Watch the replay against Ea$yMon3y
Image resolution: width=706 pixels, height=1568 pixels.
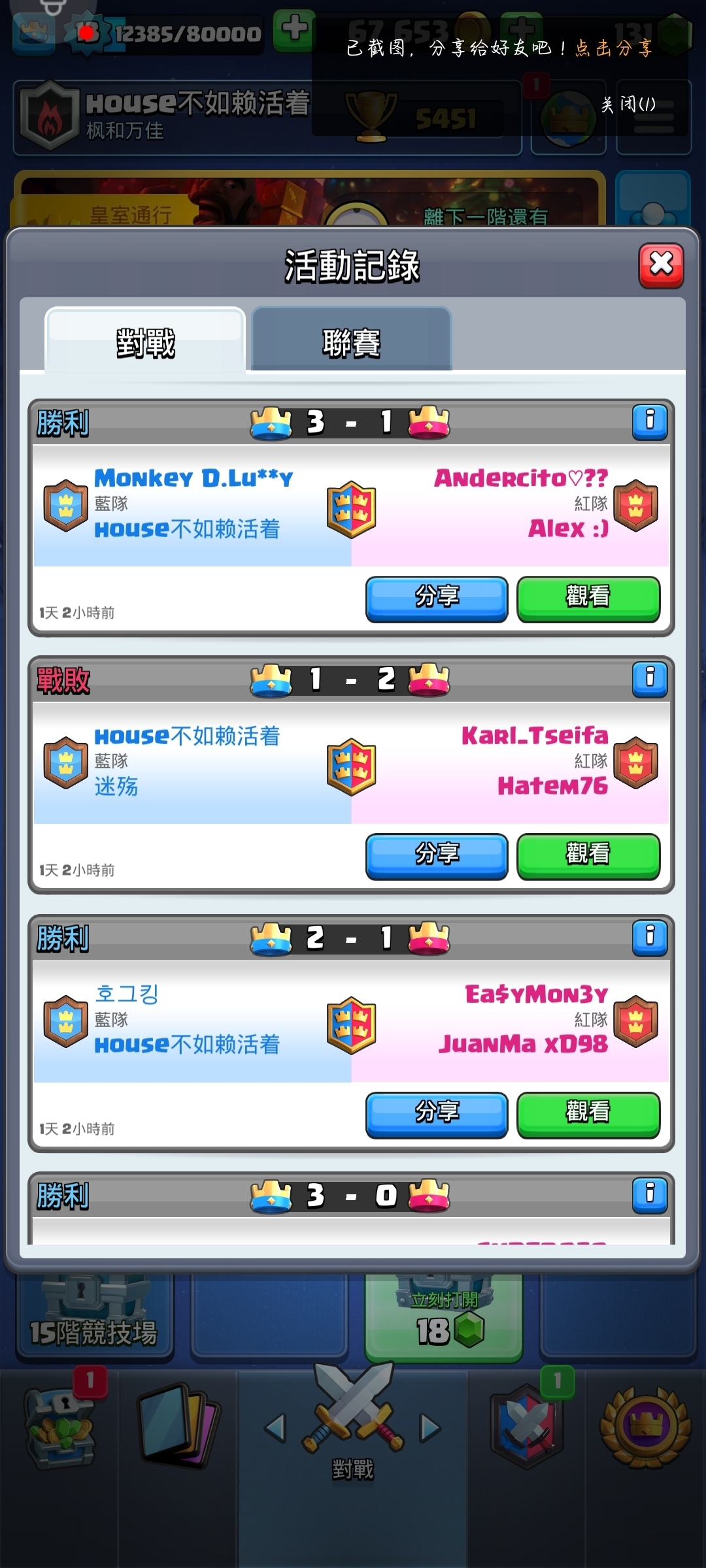(588, 1115)
